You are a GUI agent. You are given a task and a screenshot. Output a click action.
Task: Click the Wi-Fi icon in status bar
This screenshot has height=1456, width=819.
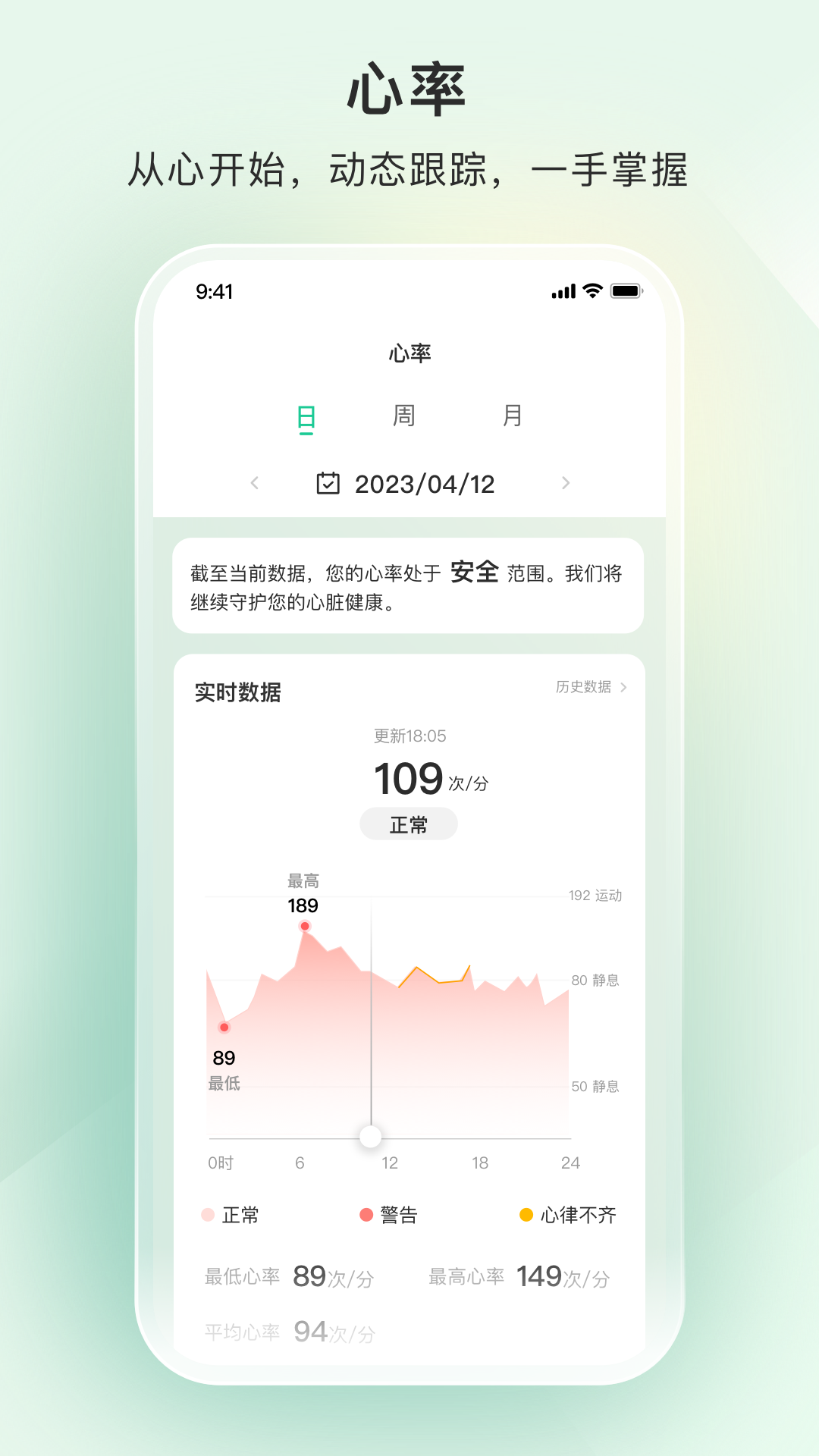(591, 290)
